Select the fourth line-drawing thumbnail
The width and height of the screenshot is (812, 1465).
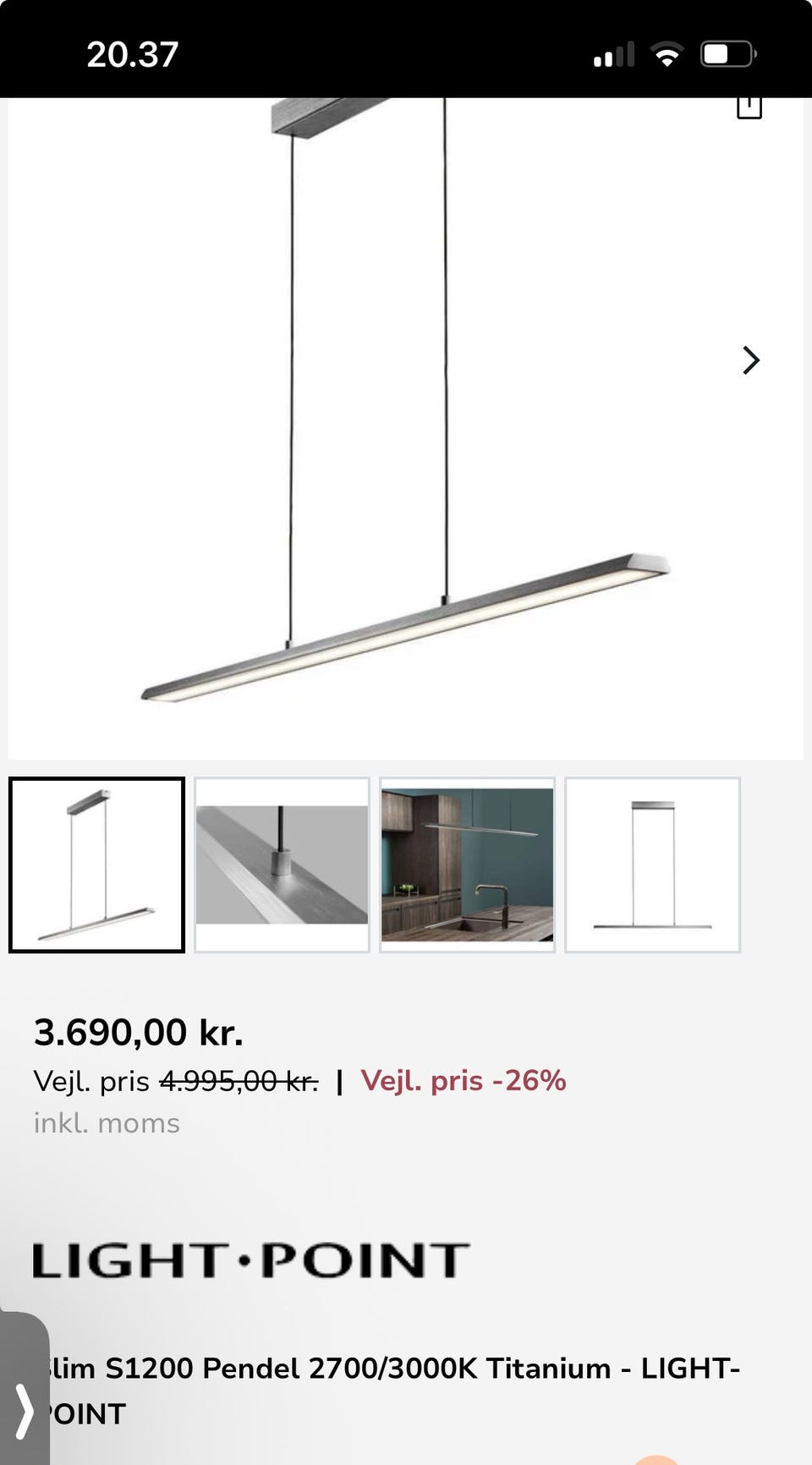coord(652,865)
